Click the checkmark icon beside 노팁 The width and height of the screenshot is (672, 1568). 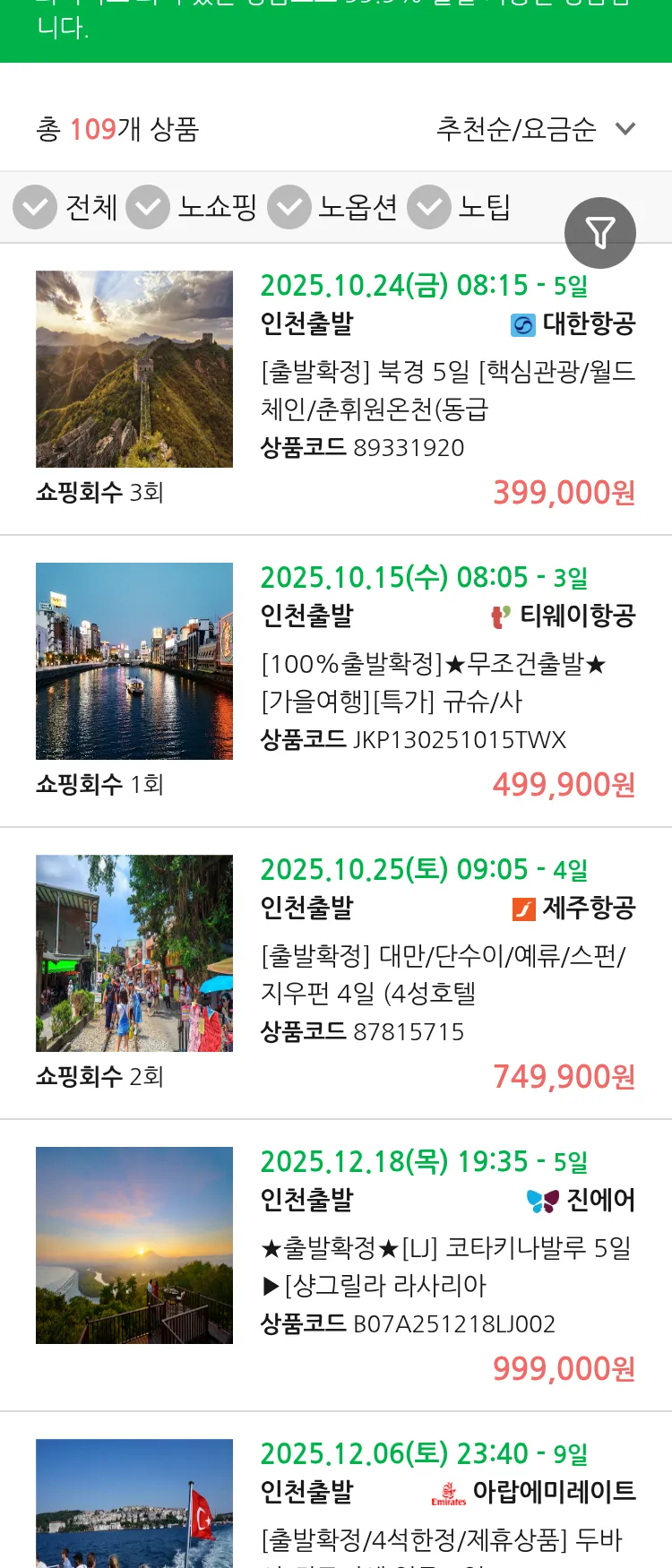(428, 207)
